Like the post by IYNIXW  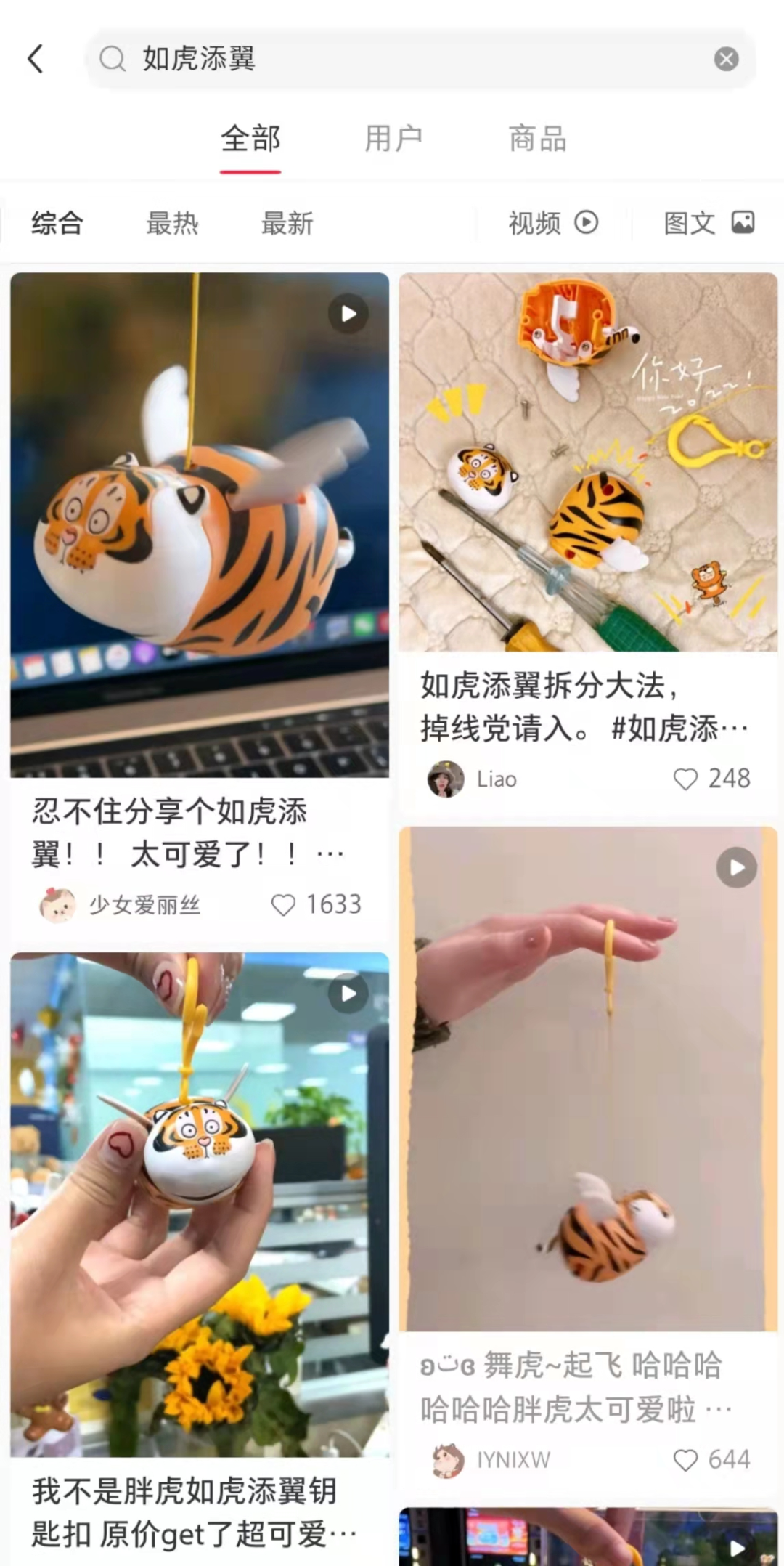click(685, 1460)
